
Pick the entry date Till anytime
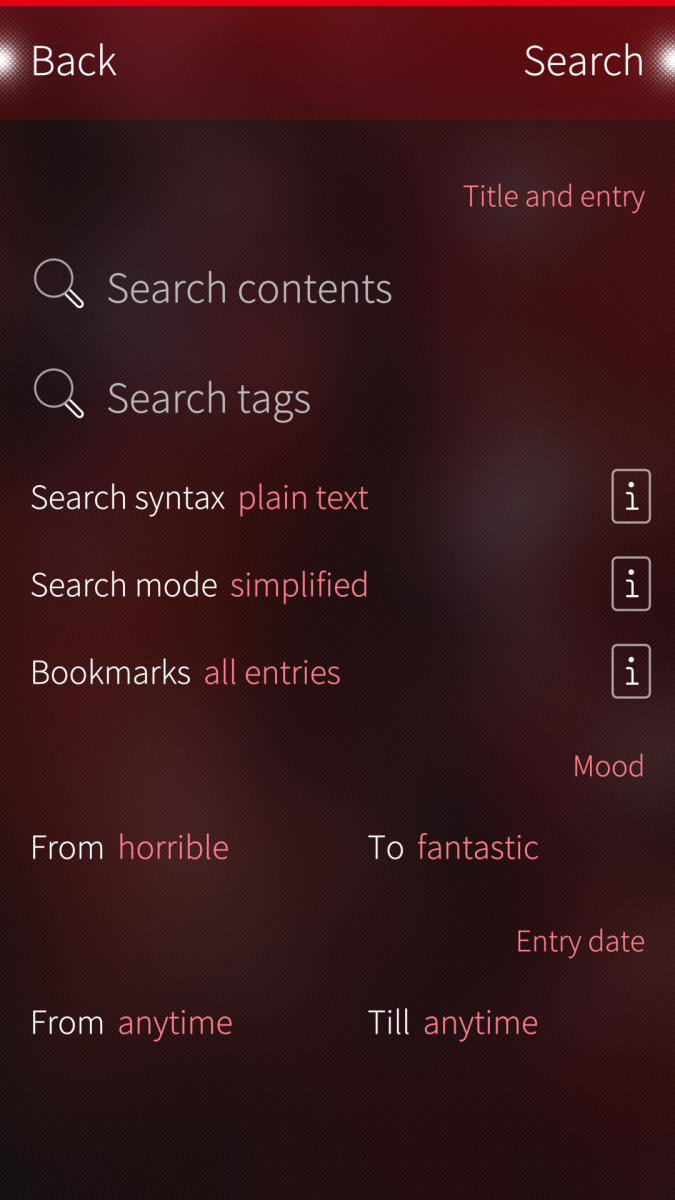pyautogui.click(x=453, y=1023)
